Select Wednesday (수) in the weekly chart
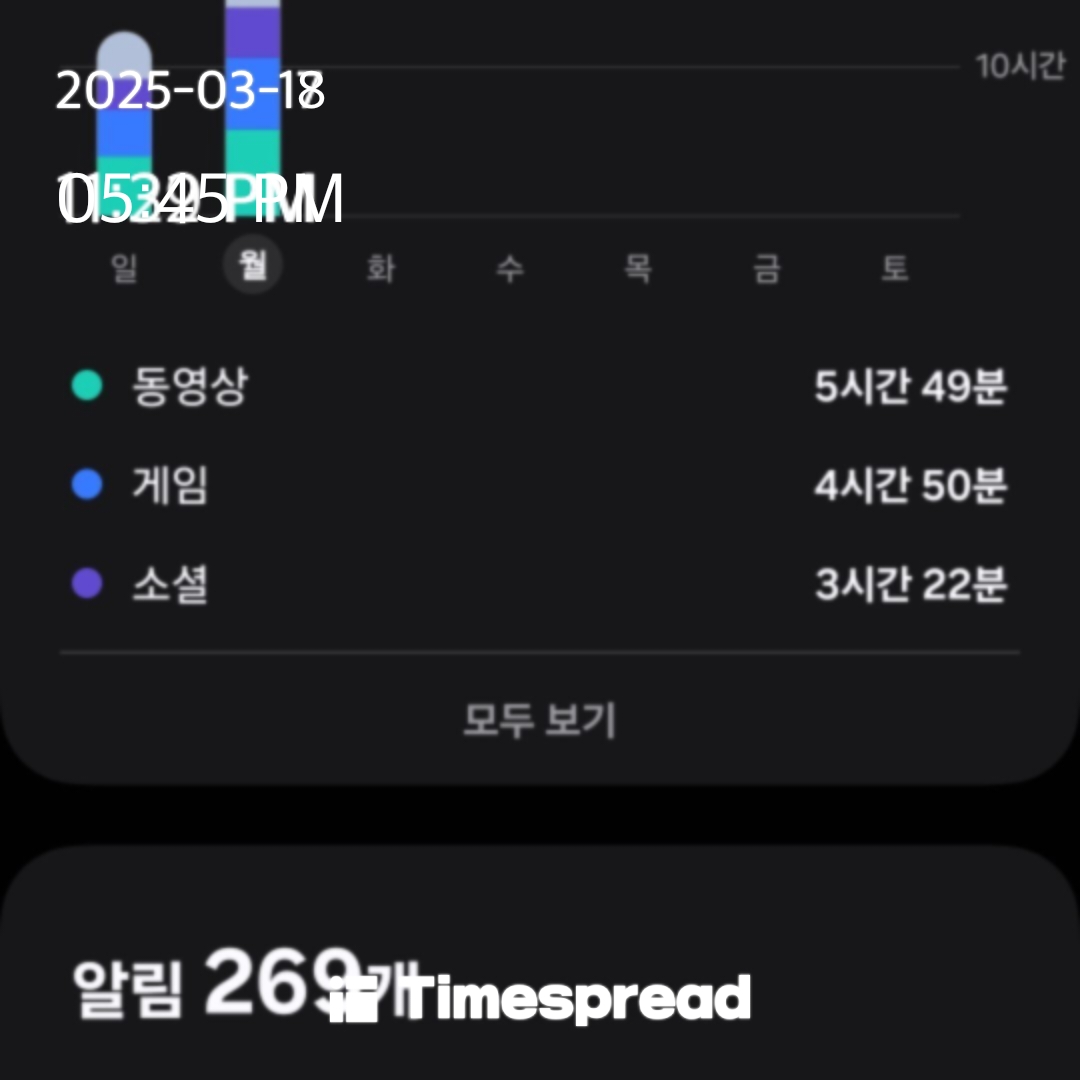 509,268
